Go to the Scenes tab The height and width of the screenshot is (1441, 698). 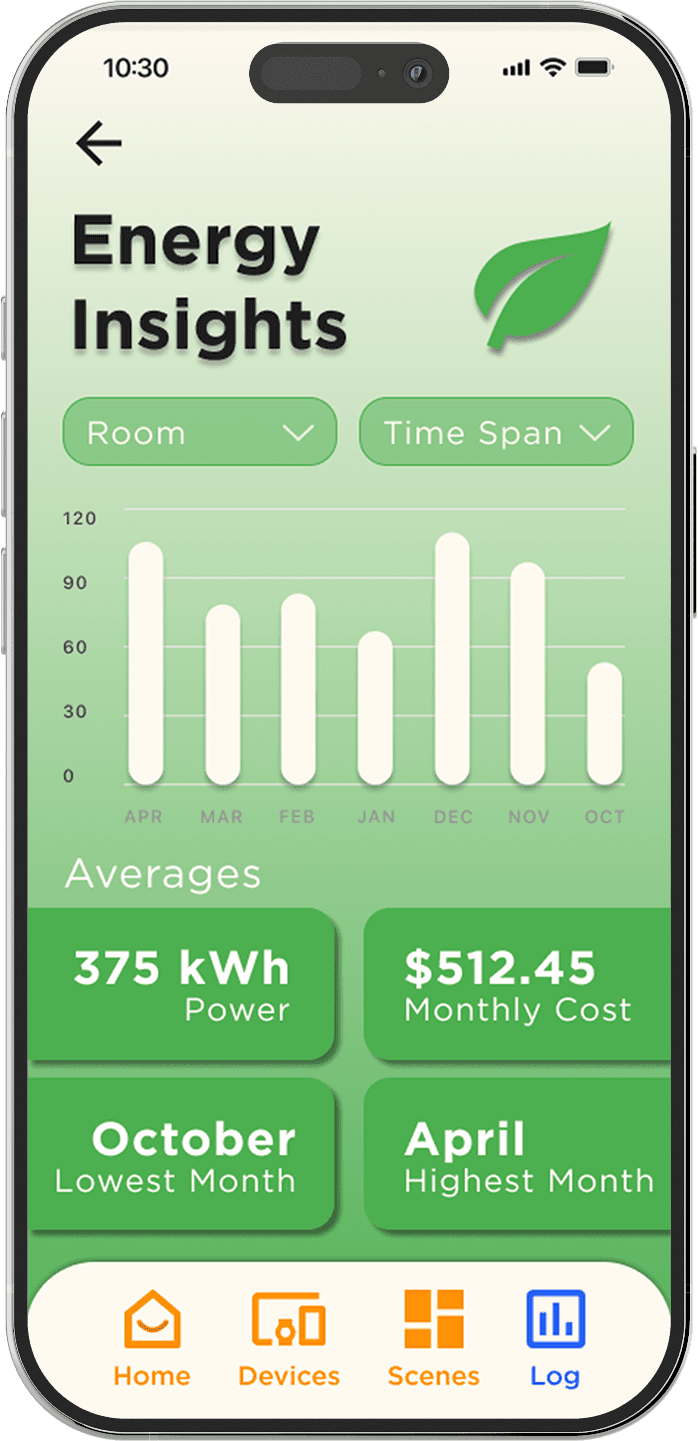434,1339
